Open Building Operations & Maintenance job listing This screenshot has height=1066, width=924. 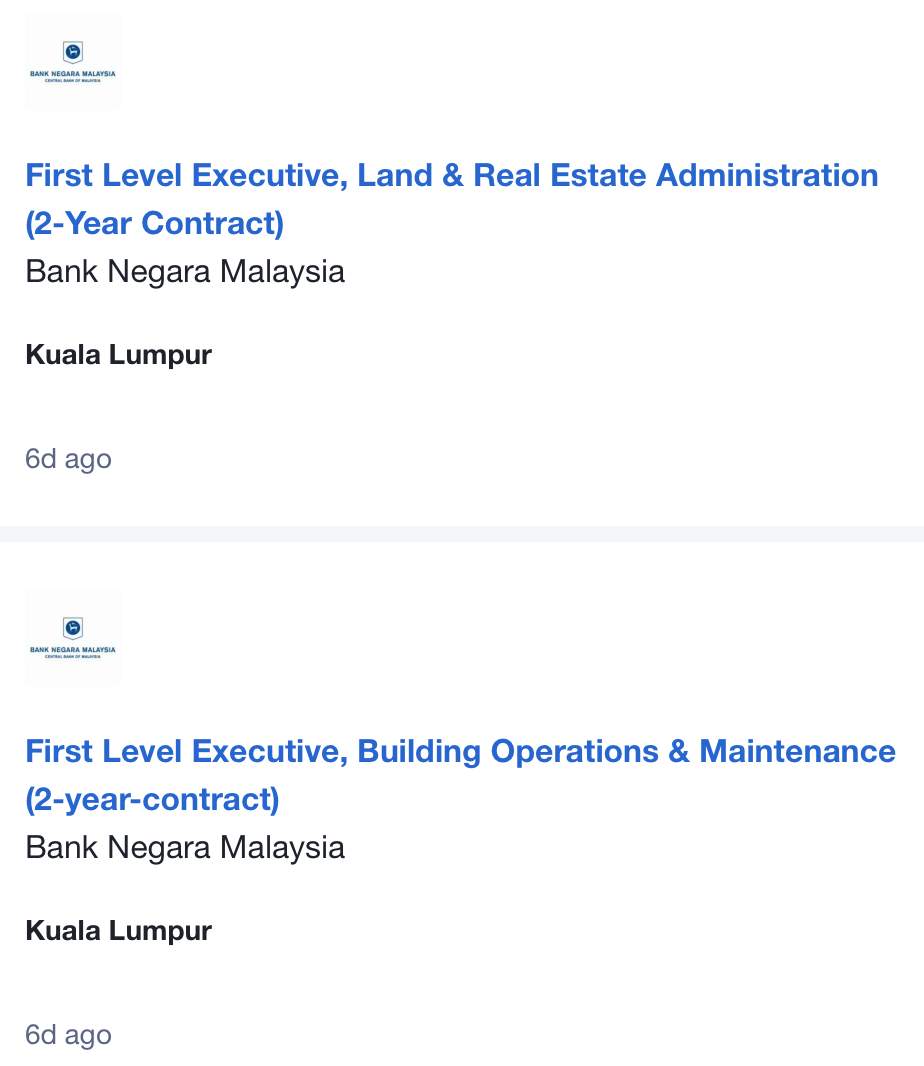coord(460,752)
